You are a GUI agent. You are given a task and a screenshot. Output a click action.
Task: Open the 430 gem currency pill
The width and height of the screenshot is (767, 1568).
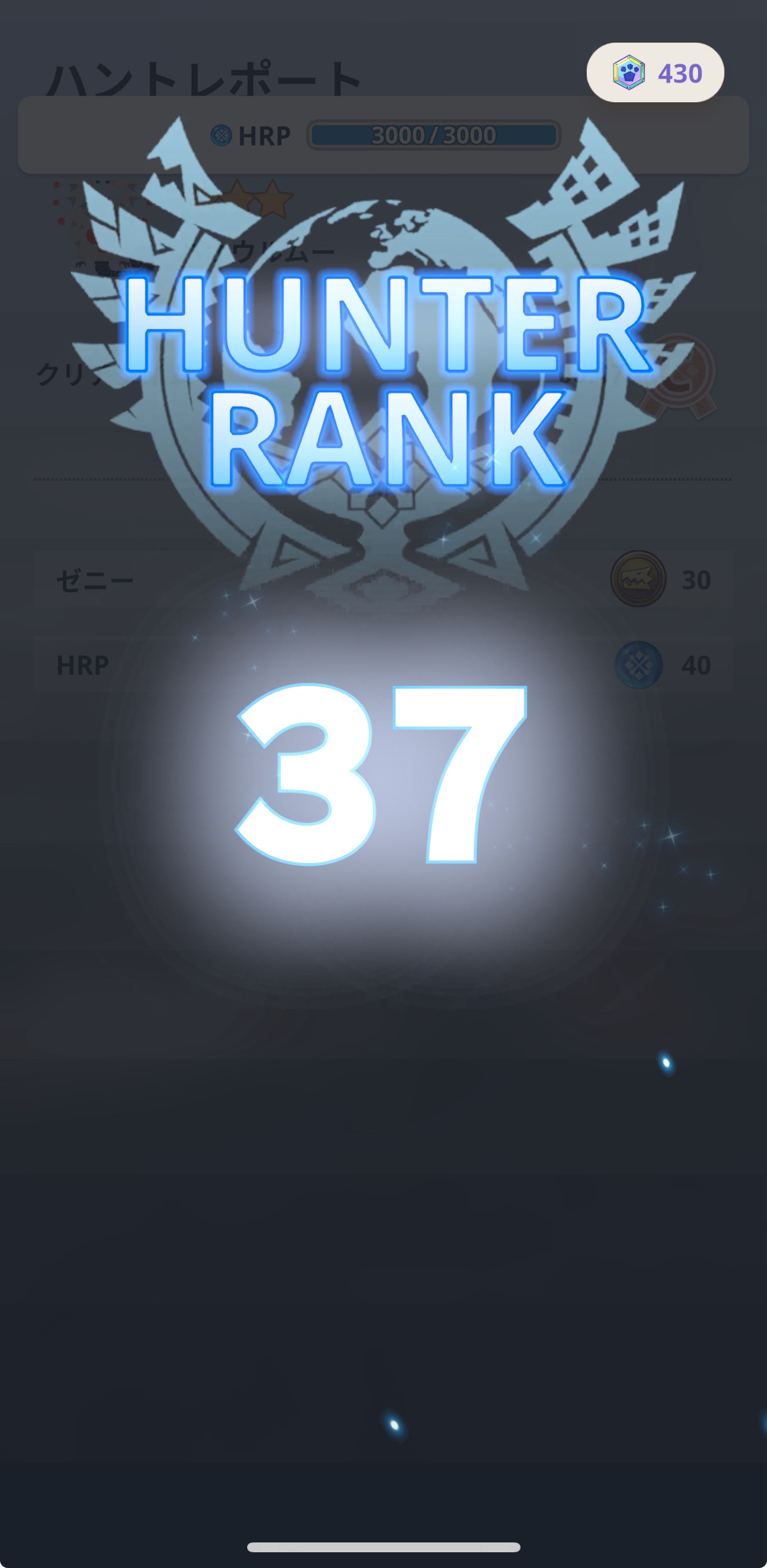[x=655, y=73]
